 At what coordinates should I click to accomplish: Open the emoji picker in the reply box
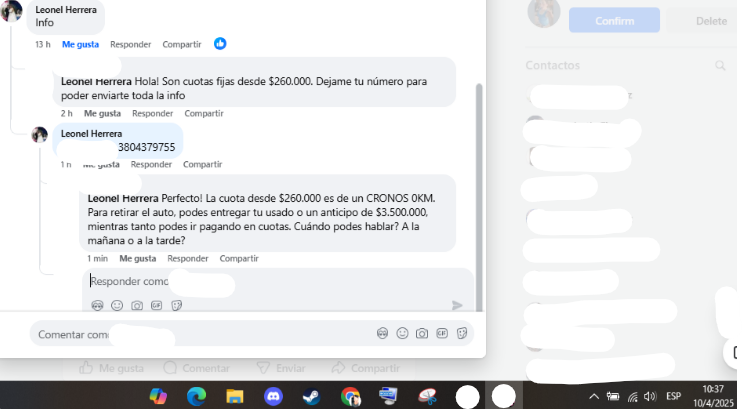coord(117,305)
